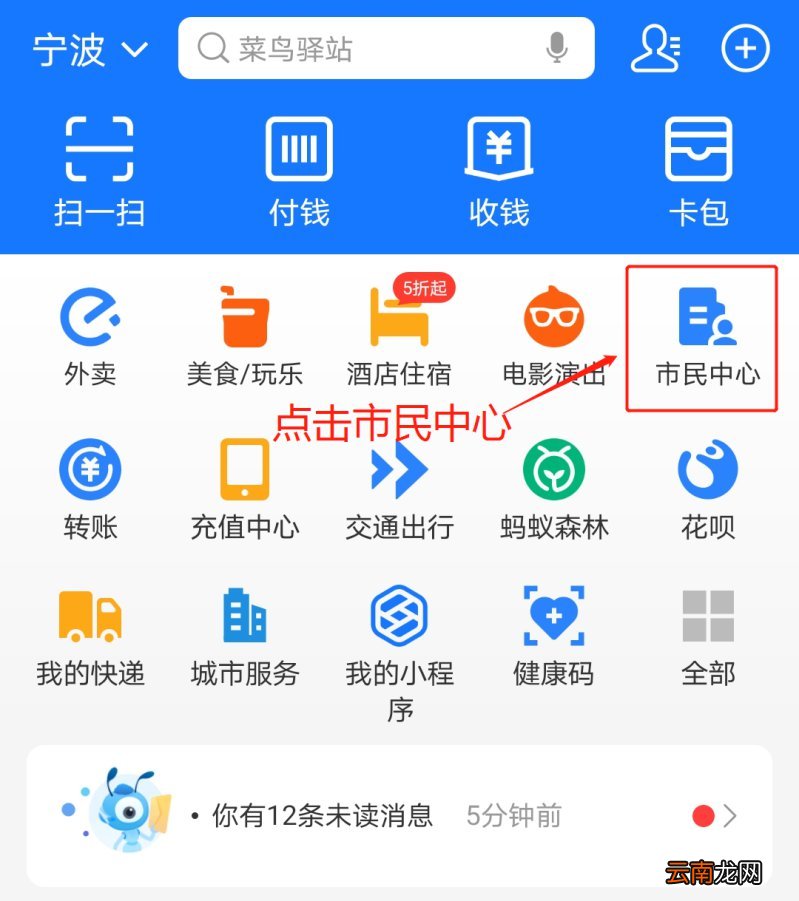Open the 花呗 service
799x901 pixels.
[x=706, y=485]
